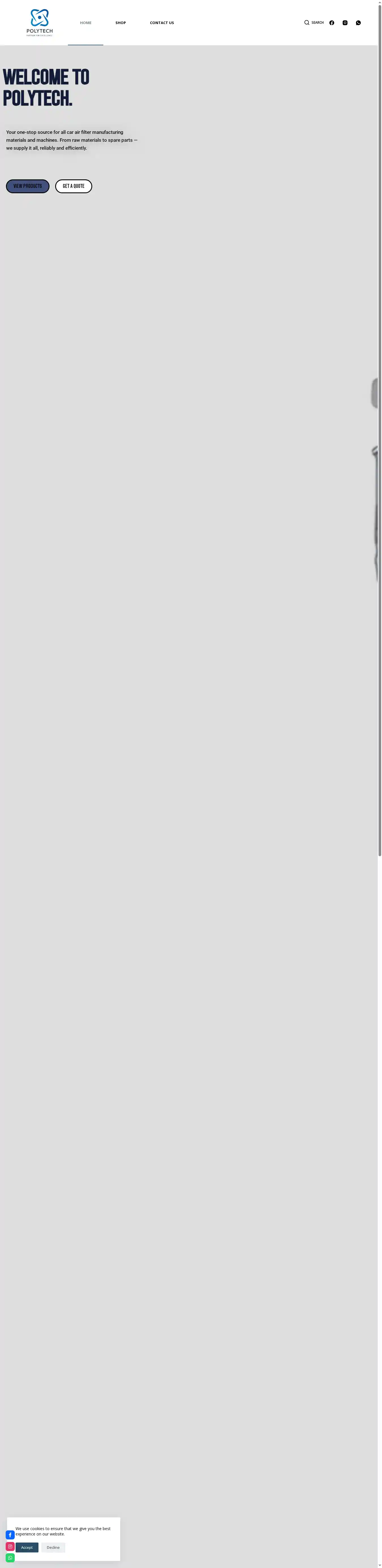Decline the cookies
The width and height of the screenshot is (382, 1568).
pos(53,1547)
